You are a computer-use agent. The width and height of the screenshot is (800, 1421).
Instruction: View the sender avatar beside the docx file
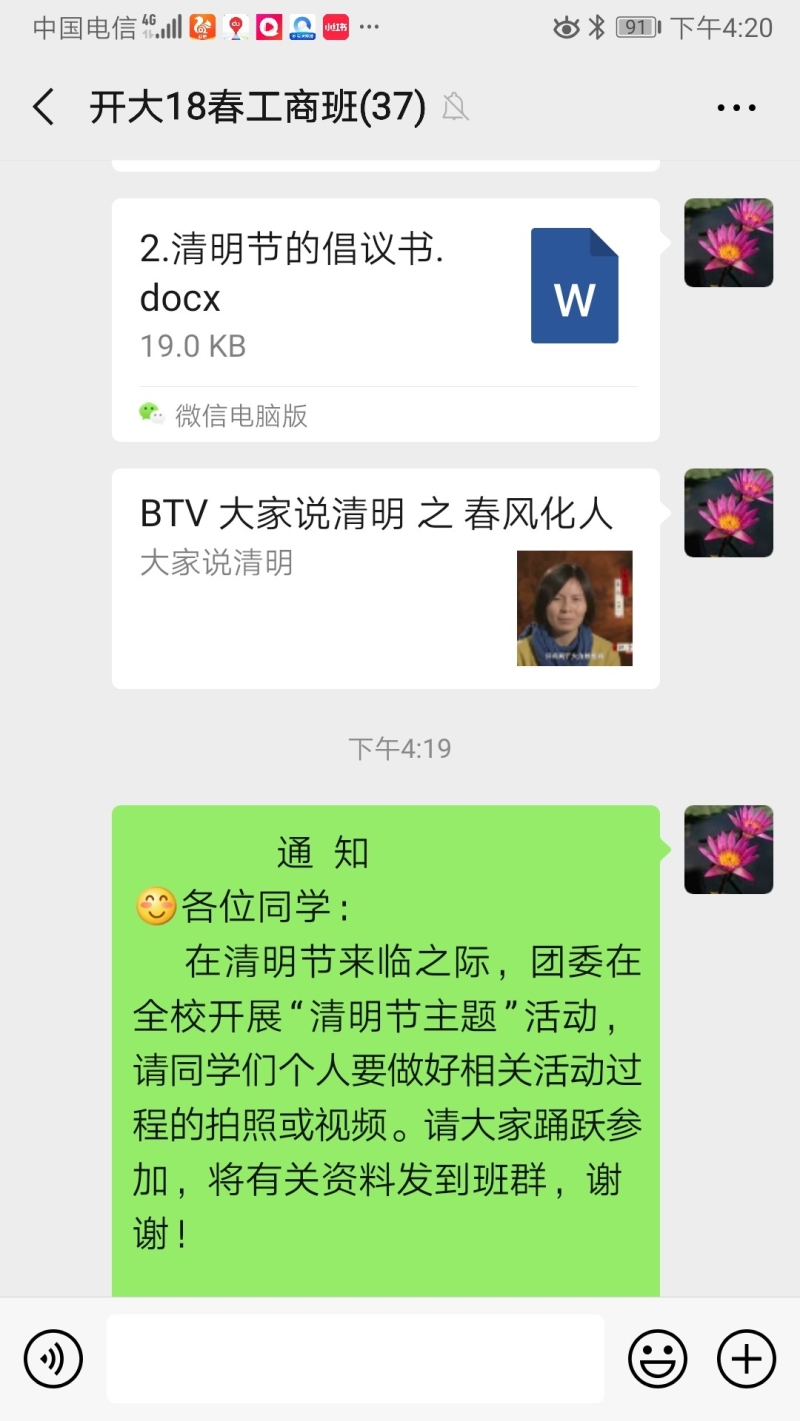728,243
